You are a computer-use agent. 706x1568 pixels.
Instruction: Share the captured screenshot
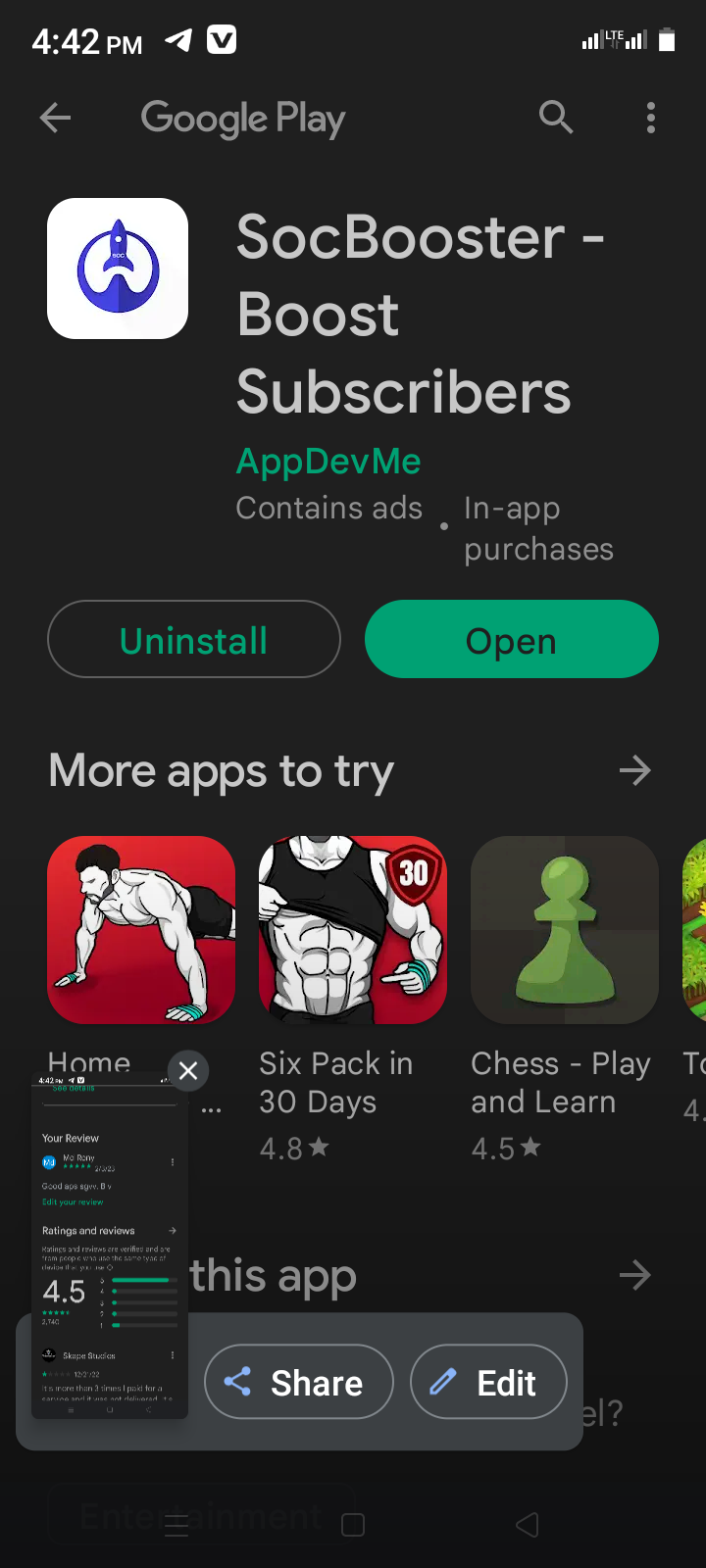tap(298, 1382)
